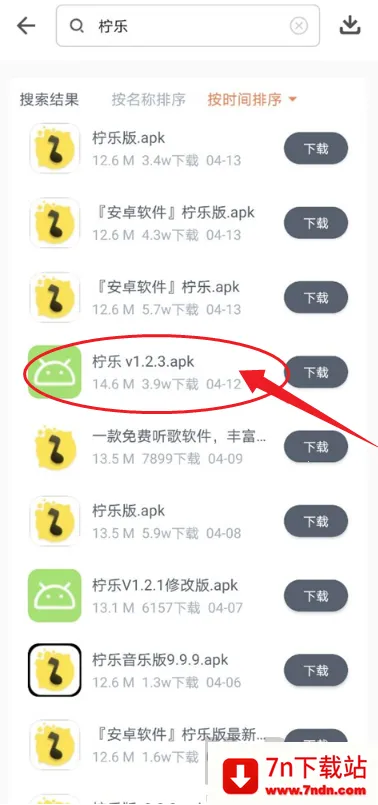Download 柠乐版.apk dated 04-13 with 3.4w下载
Viewport: 378px width, 805px height.
[x=316, y=149]
